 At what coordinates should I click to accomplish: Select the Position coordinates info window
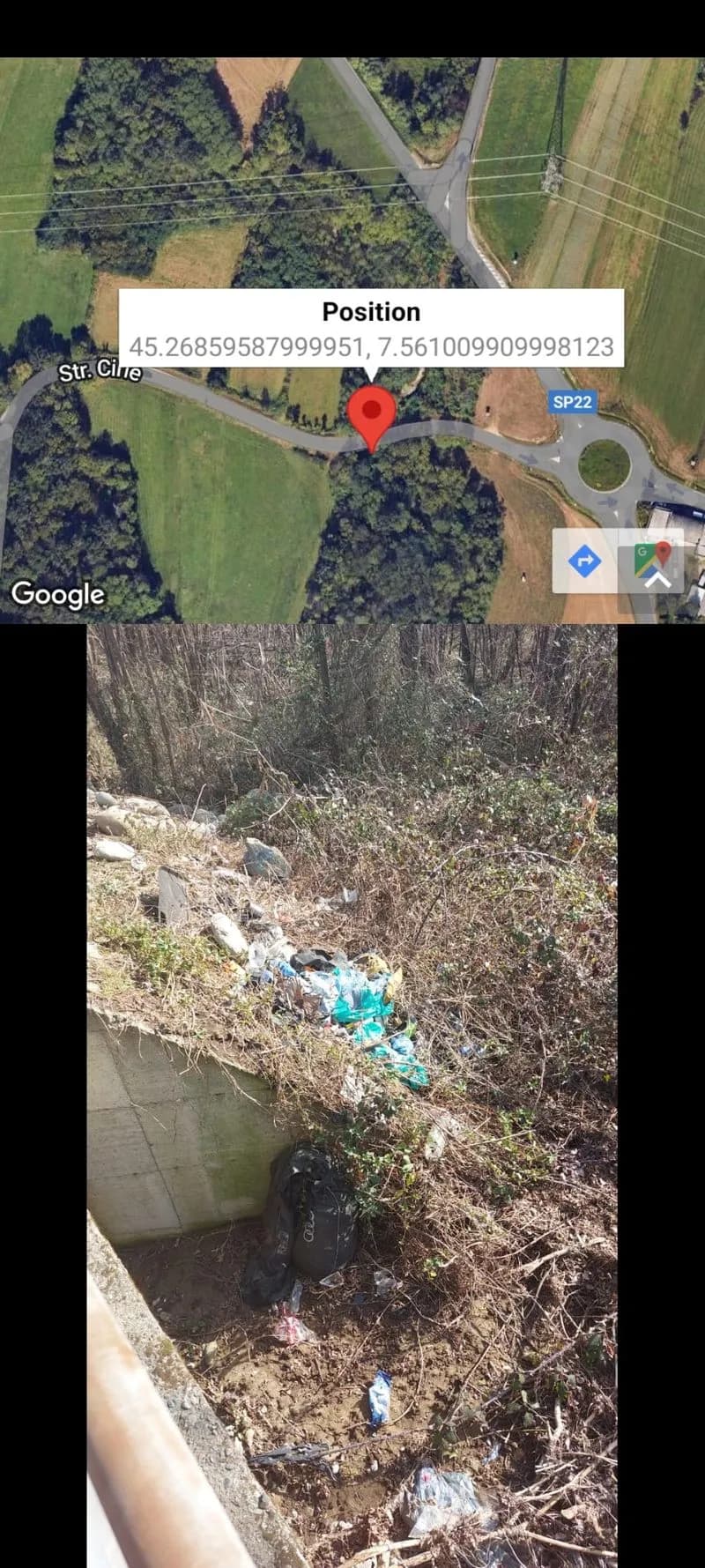click(371, 329)
